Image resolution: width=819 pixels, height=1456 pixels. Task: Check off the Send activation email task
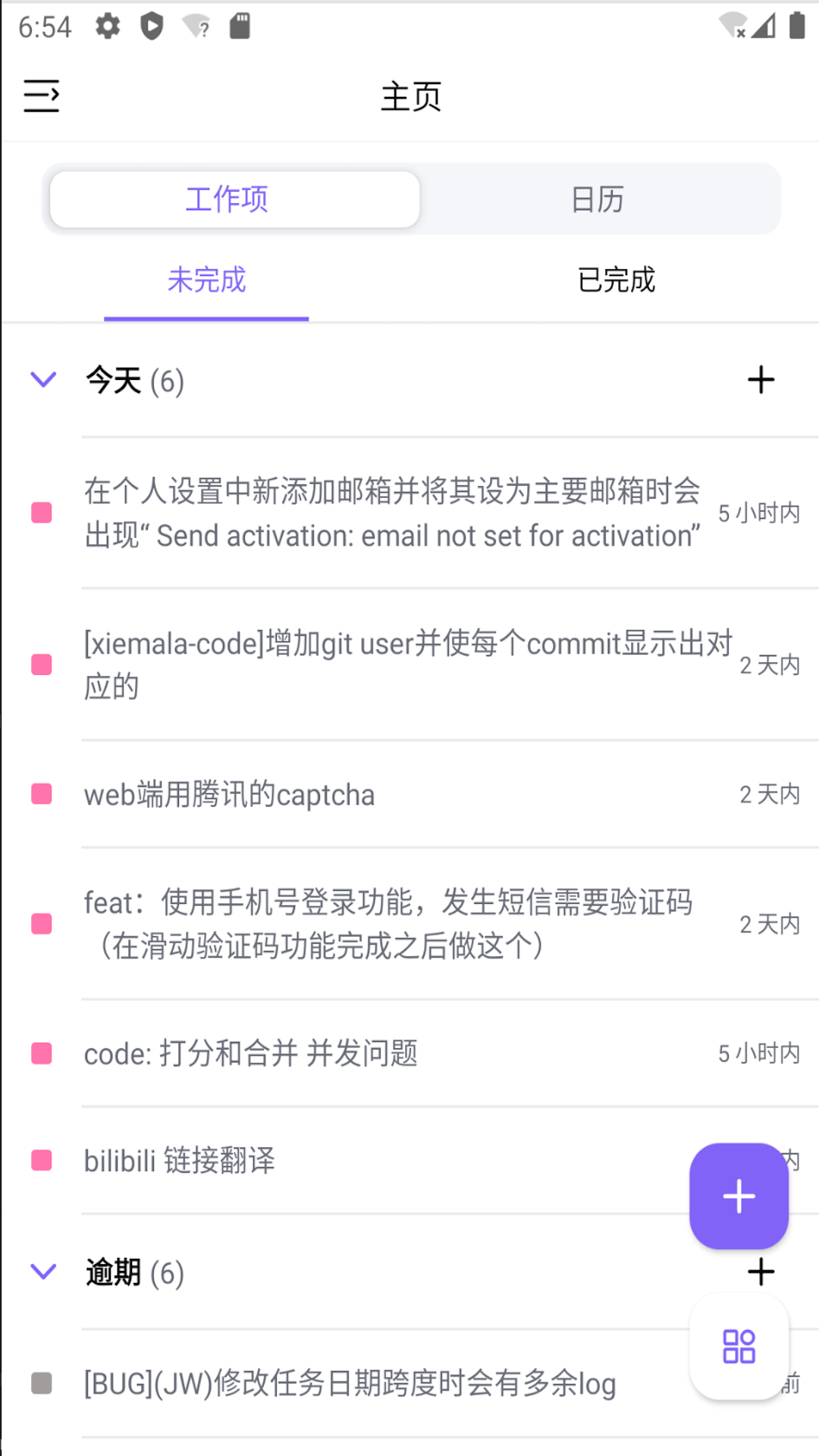pos(42,511)
